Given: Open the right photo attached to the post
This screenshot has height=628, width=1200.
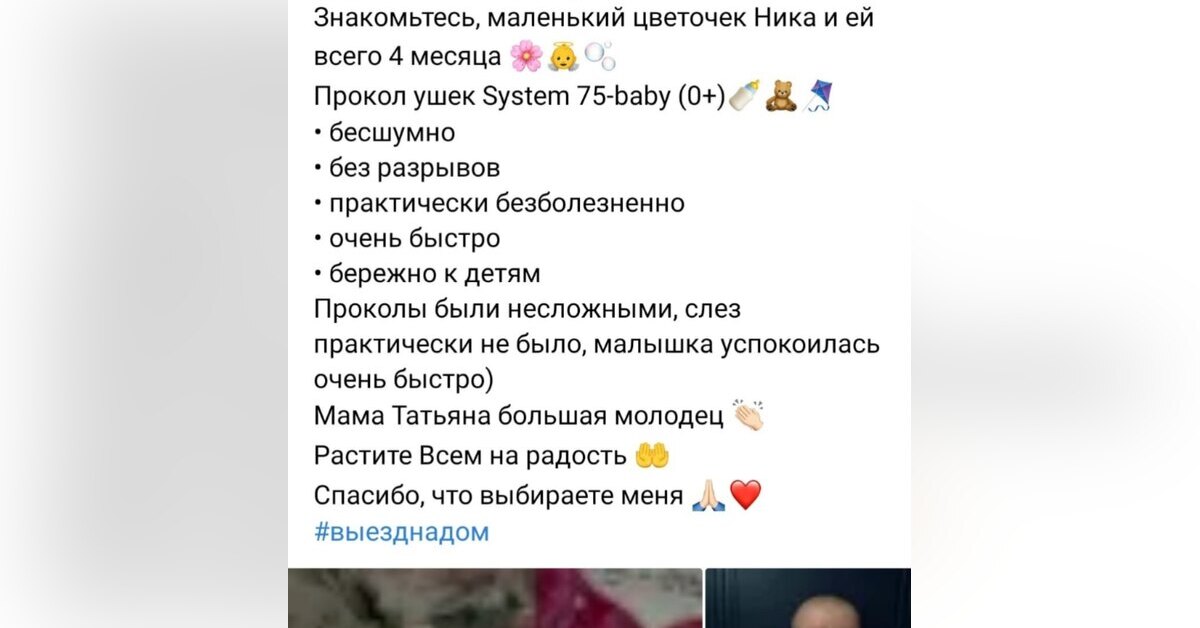Looking at the screenshot, I should coord(807,600).
